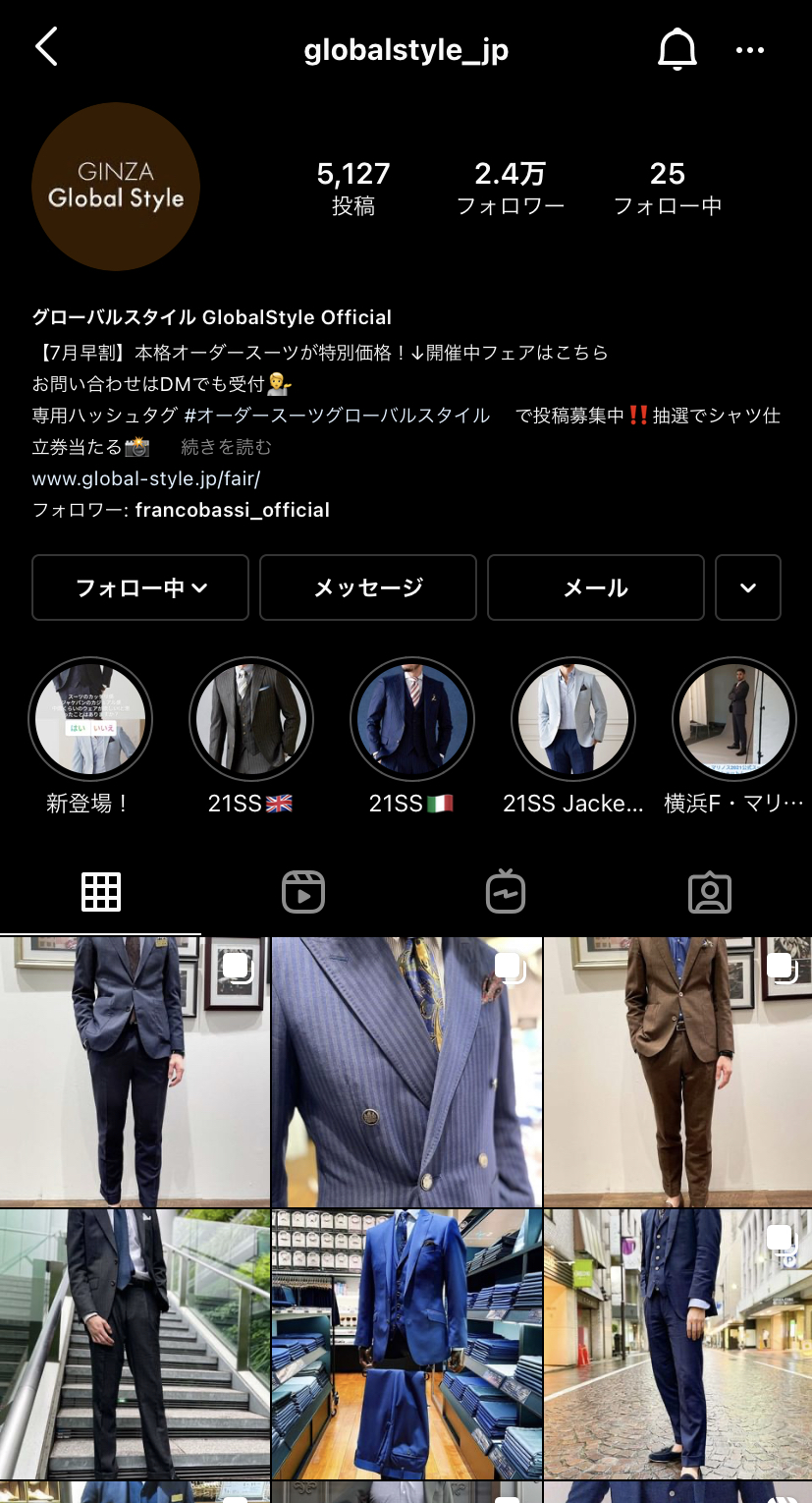The image size is (812, 1503).
Task: Open the 2.4万 followers list
Action: (x=511, y=187)
